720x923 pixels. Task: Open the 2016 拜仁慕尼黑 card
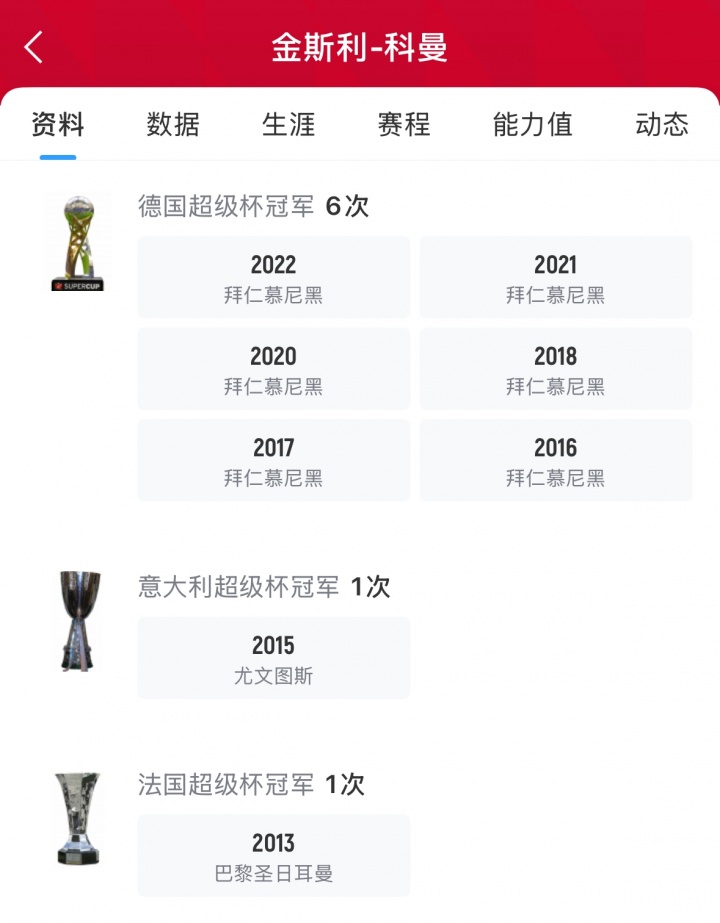point(556,459)
